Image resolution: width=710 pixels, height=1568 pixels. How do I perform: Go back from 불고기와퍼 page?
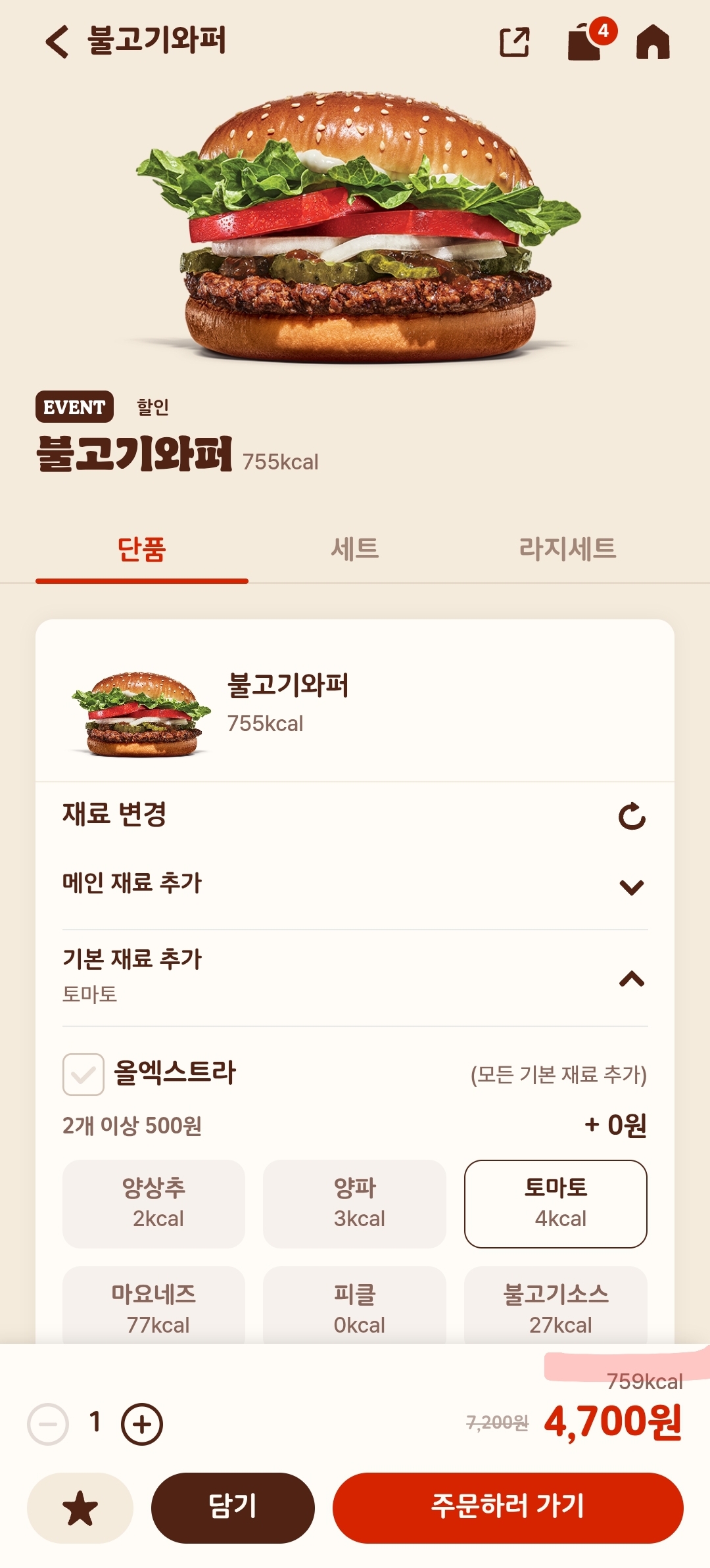pos(57,41)
